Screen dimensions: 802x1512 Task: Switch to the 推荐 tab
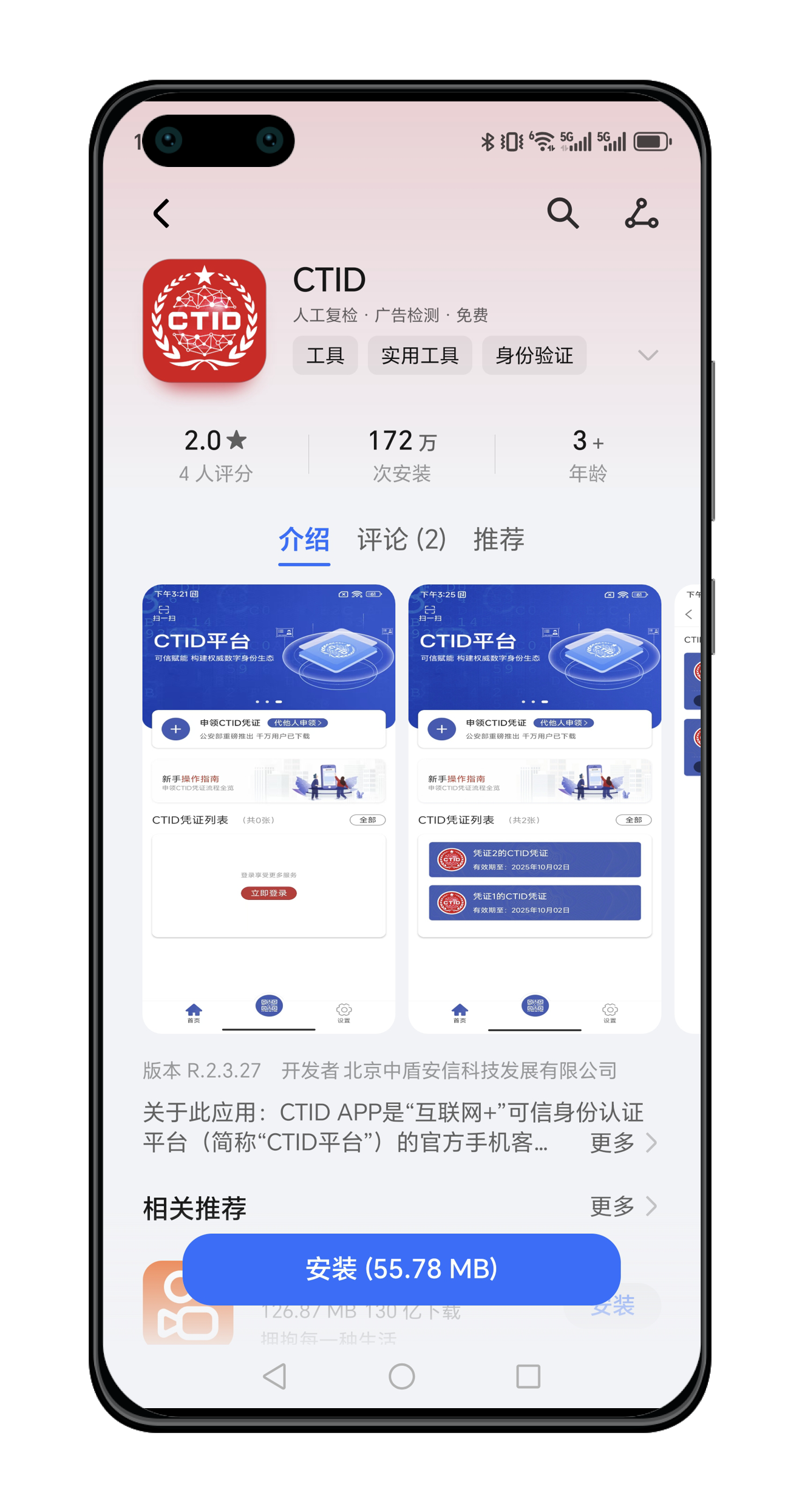coord(498,540)
